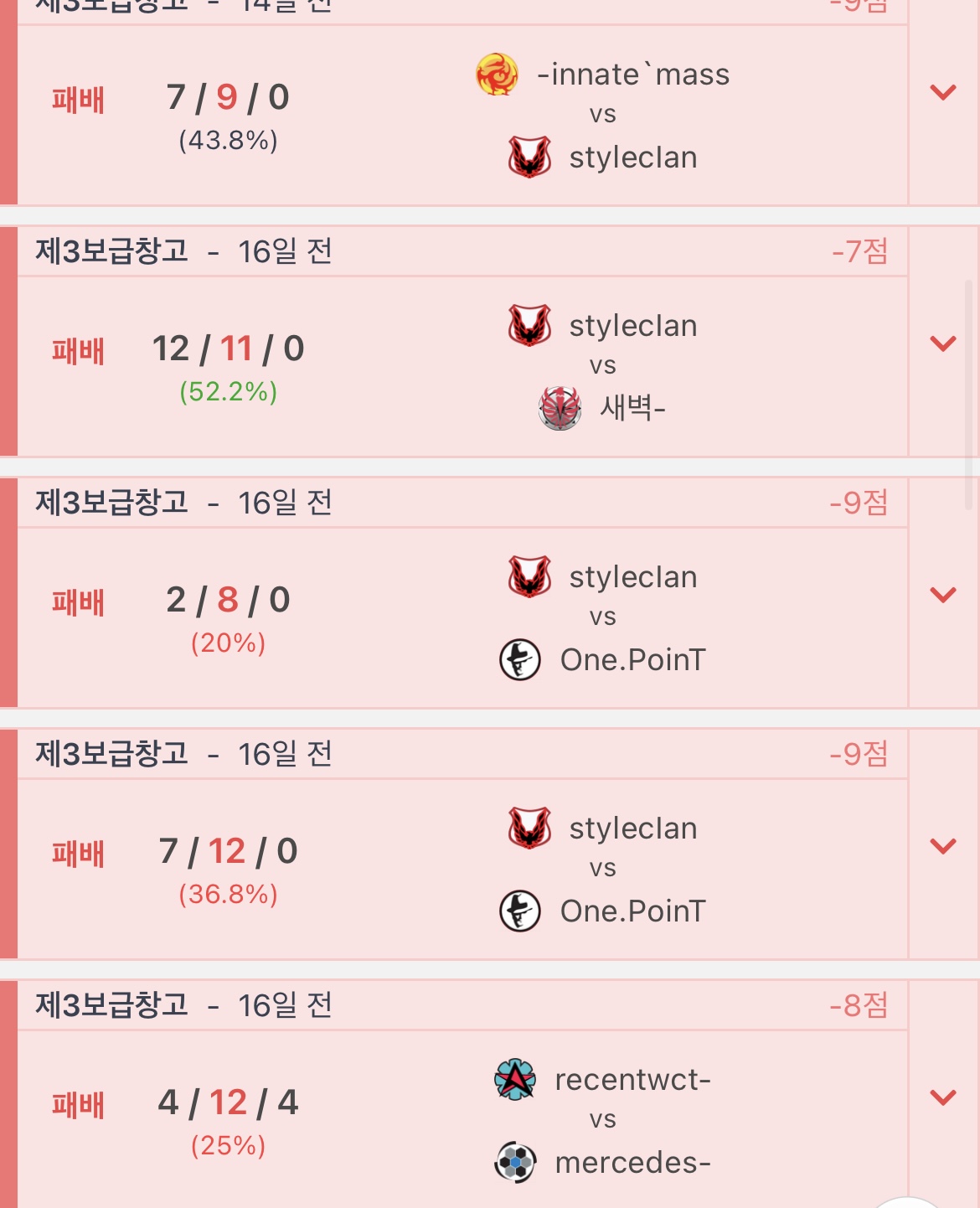Open details chevron for the 7 / 12 / 0 match
Image resolution: width=980 pixels, height=1208 pixels.
(x=943, y=846)
